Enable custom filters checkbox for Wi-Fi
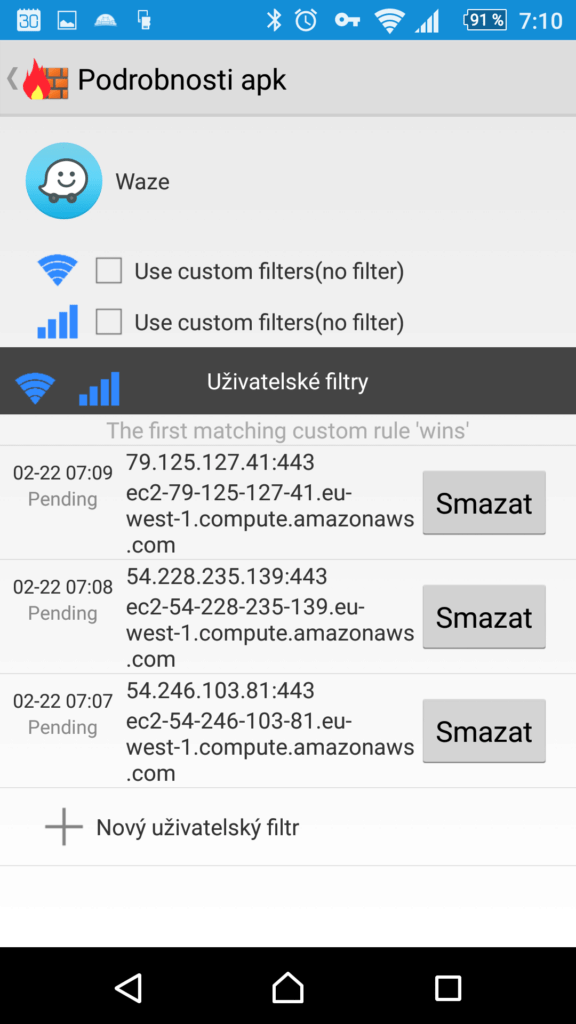The height and width of the screenshot is (1024, 576). pyautogui.click(x=108, y=270)
